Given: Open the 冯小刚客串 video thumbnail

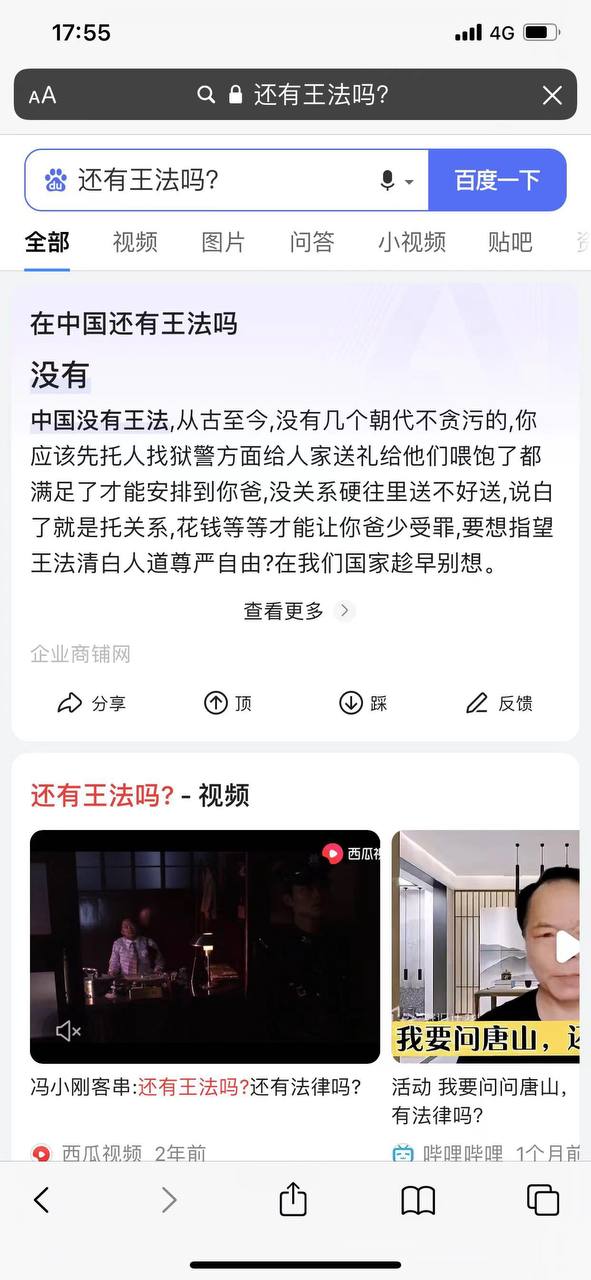Looking at the screenshot, I should [205, 946].
